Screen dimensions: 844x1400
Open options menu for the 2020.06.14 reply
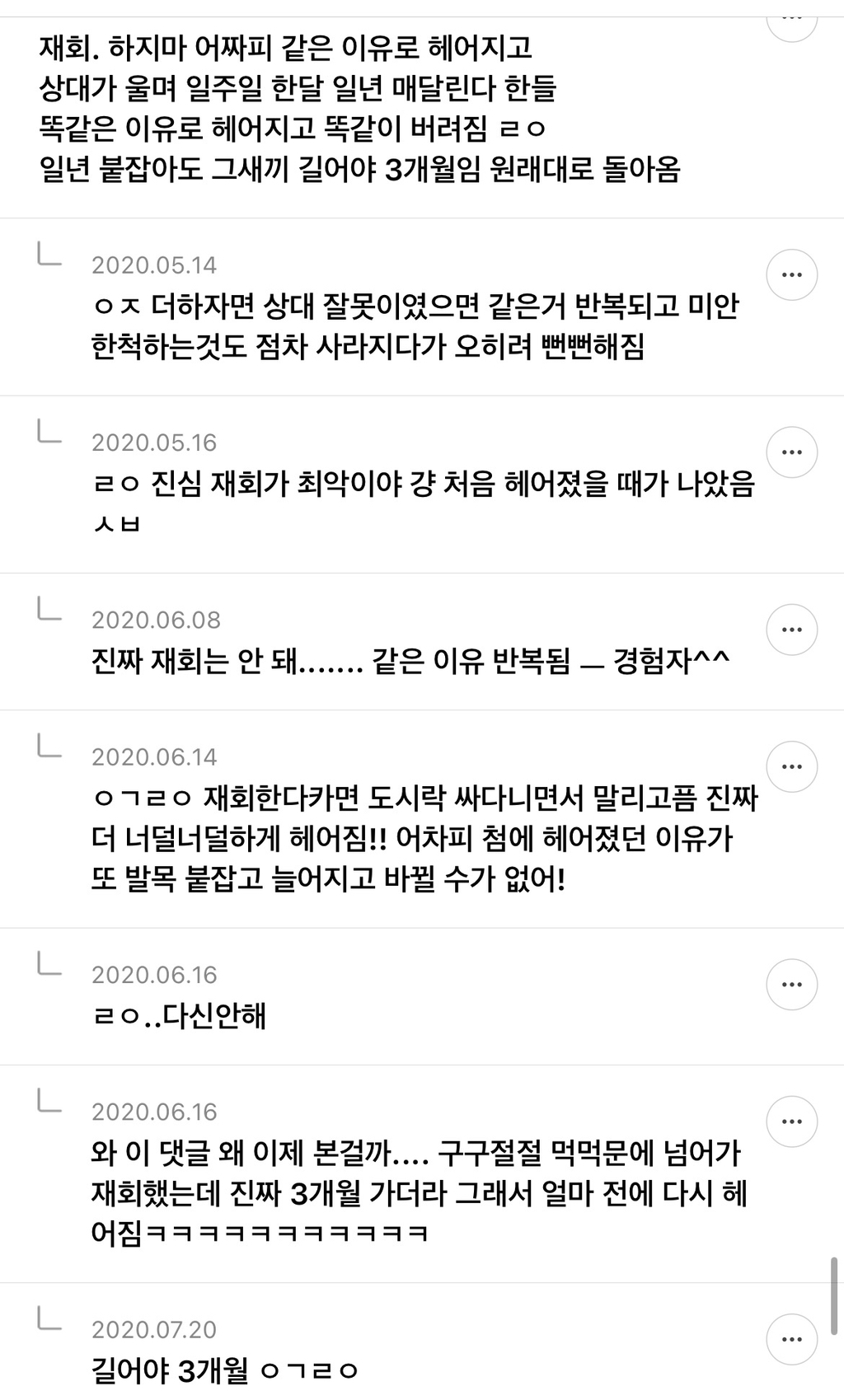pyautogui.click(x=791, y=766)
